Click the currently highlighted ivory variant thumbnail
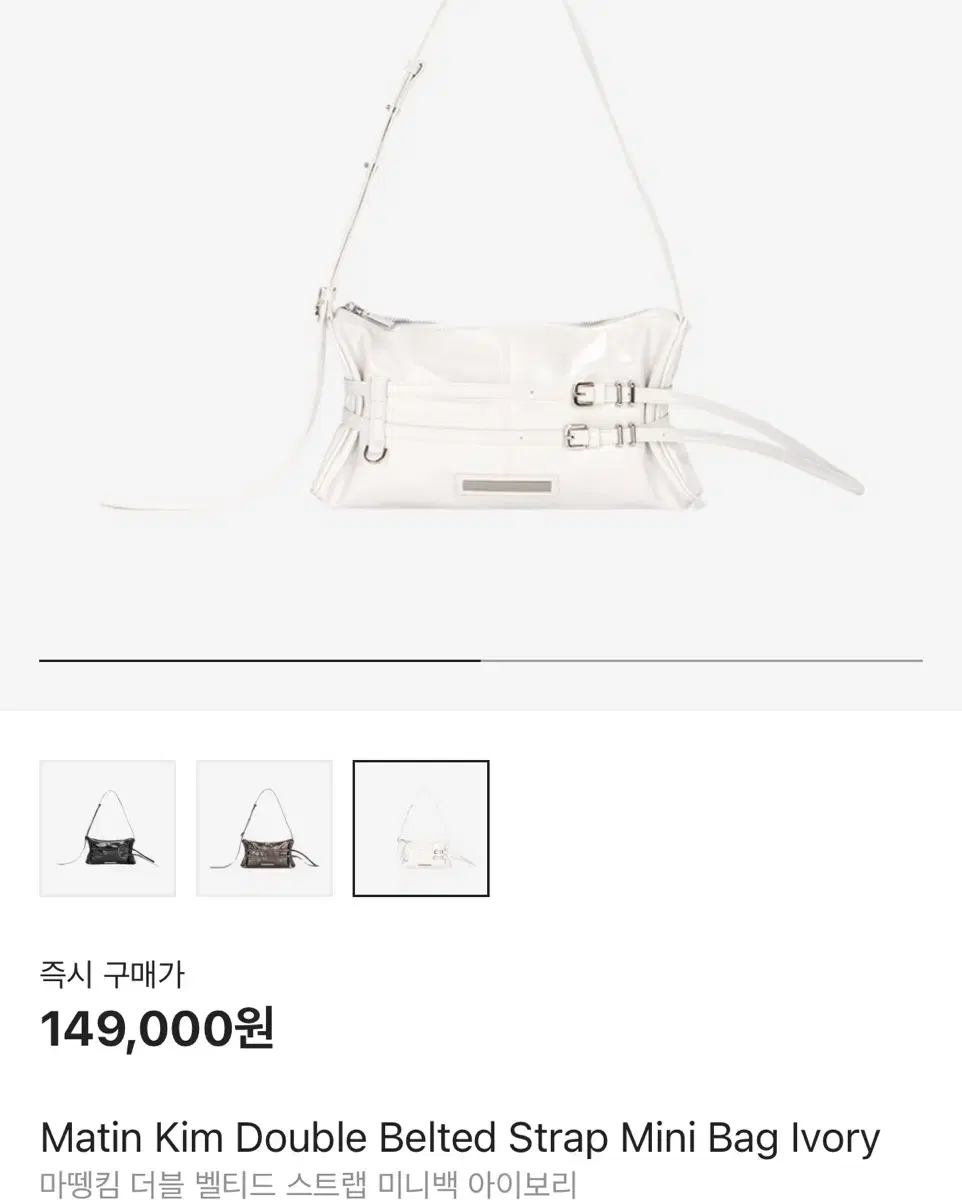 421,830
